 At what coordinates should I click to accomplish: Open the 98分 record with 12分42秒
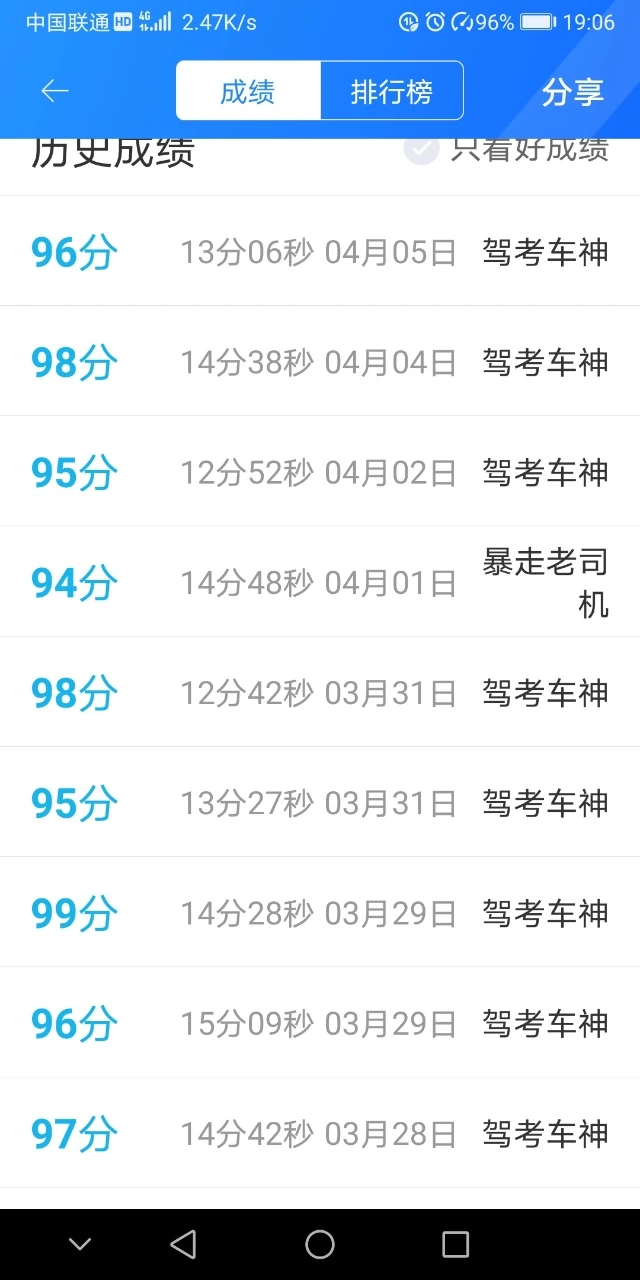tap(320, 692)
